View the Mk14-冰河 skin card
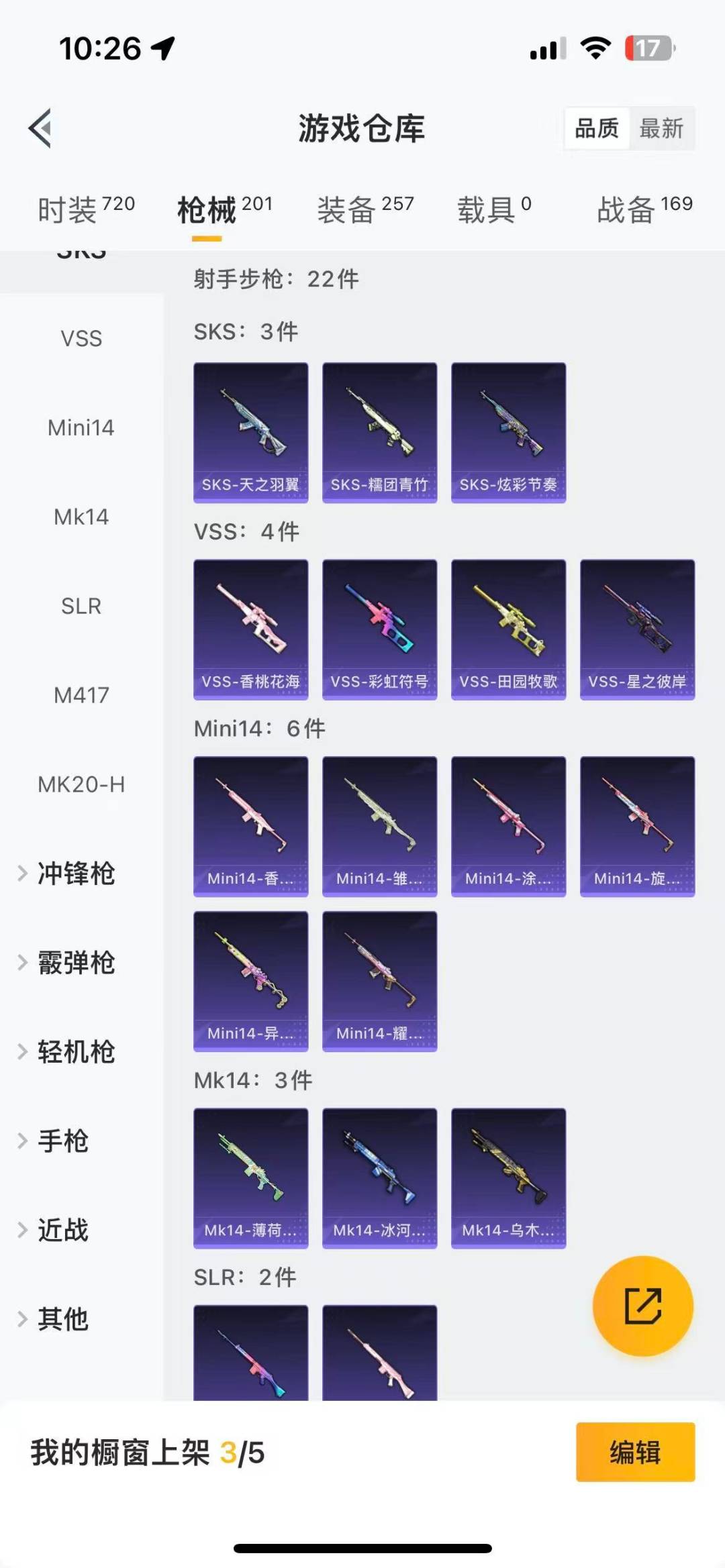This screenshot has width=725, height=1568. [380, 1178]
